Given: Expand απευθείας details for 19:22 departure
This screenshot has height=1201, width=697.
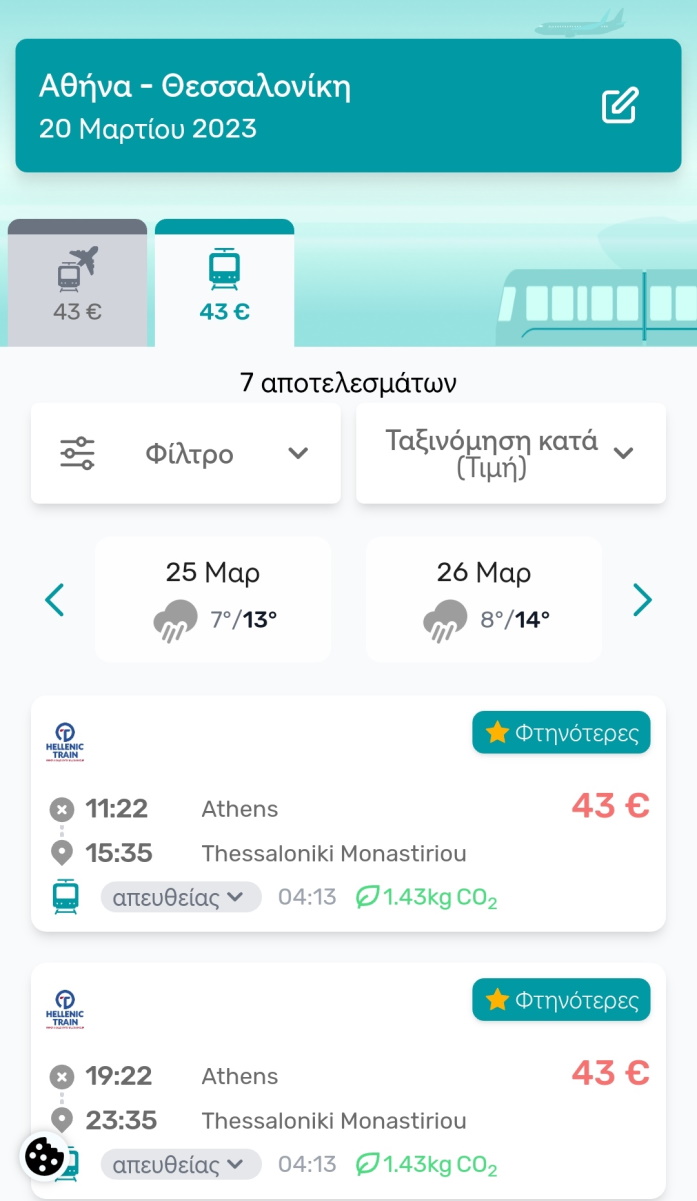Looking at the screenshot, I should [181, 1165].
